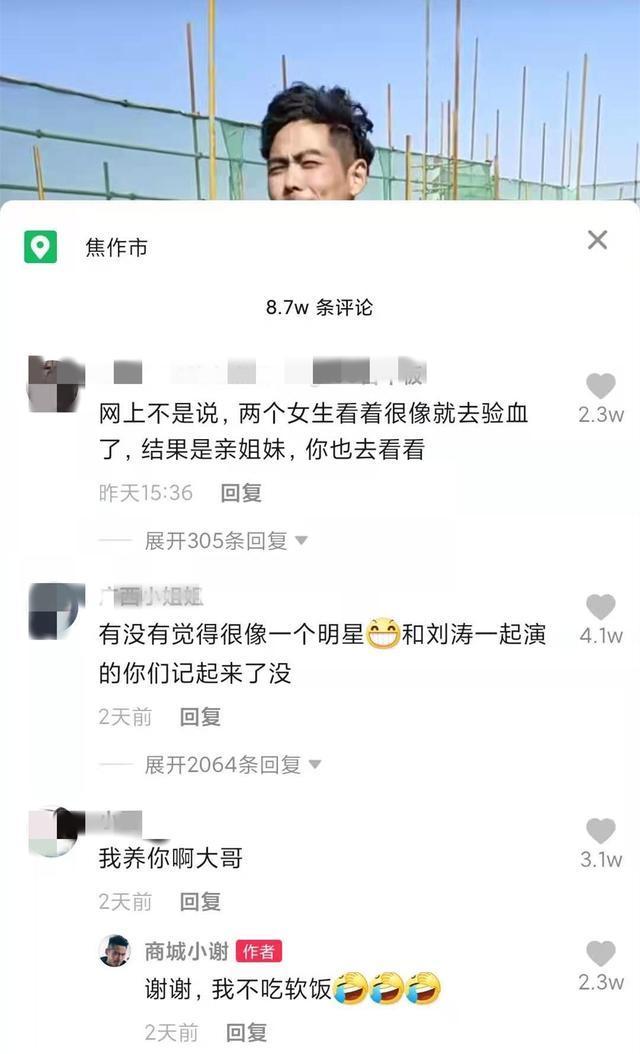640x1054 pixels.
Task: Like the comment 我养你啊大哥
Action: click(x=600, y=831)
